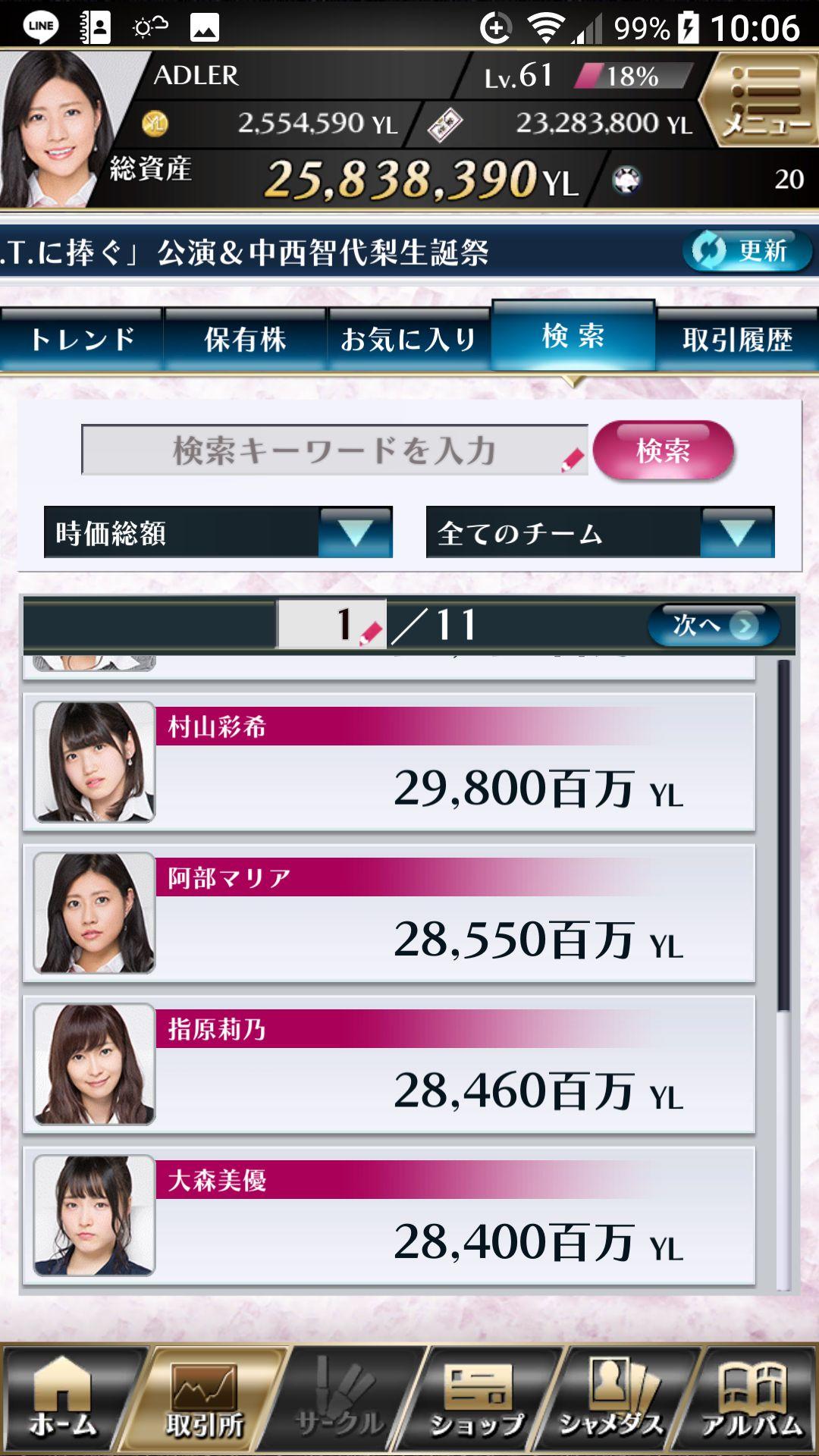819x1456 pixels.
Task: Open 指原莉乃 stock entry
Action: pyautogui.click(x=389, y=1064)
